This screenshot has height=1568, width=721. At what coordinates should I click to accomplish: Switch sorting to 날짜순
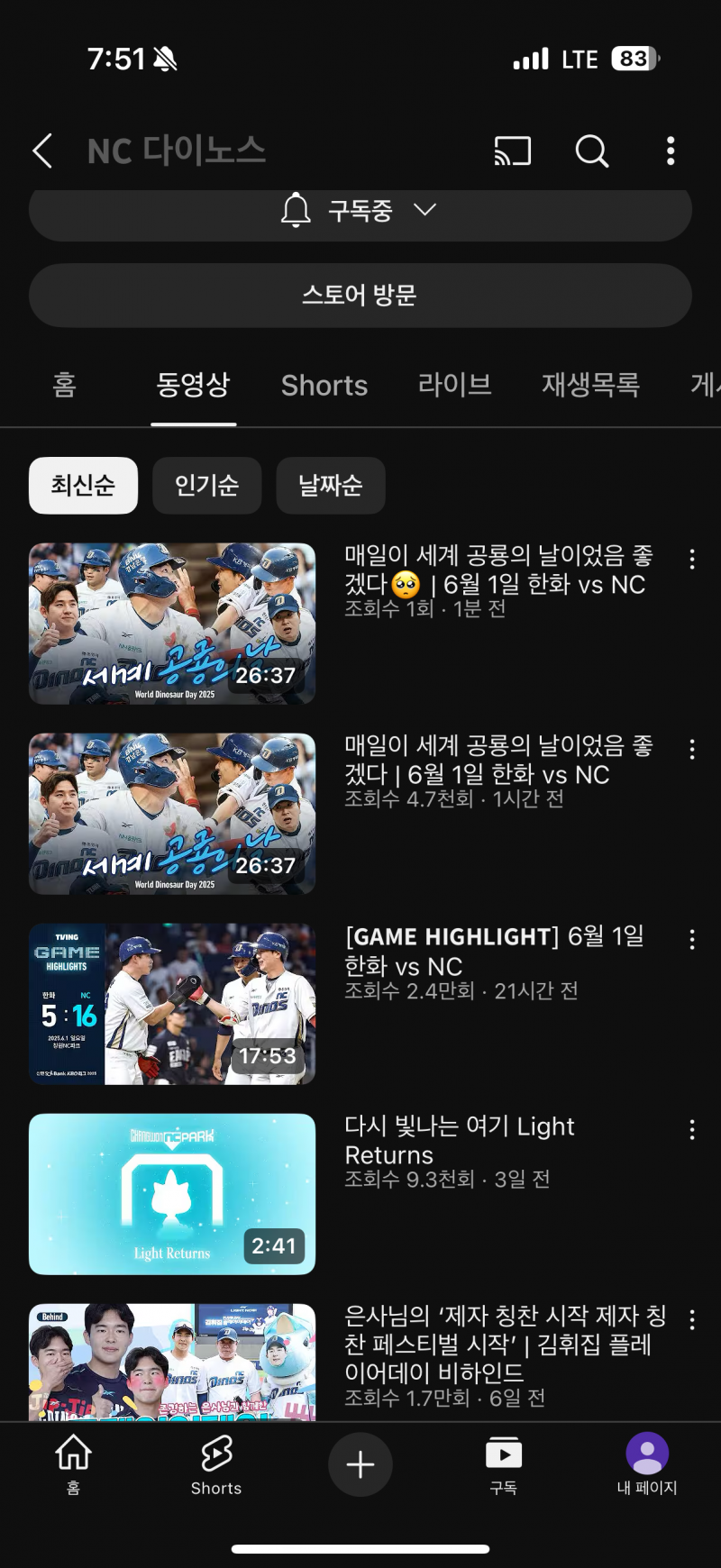click(330, 486)
